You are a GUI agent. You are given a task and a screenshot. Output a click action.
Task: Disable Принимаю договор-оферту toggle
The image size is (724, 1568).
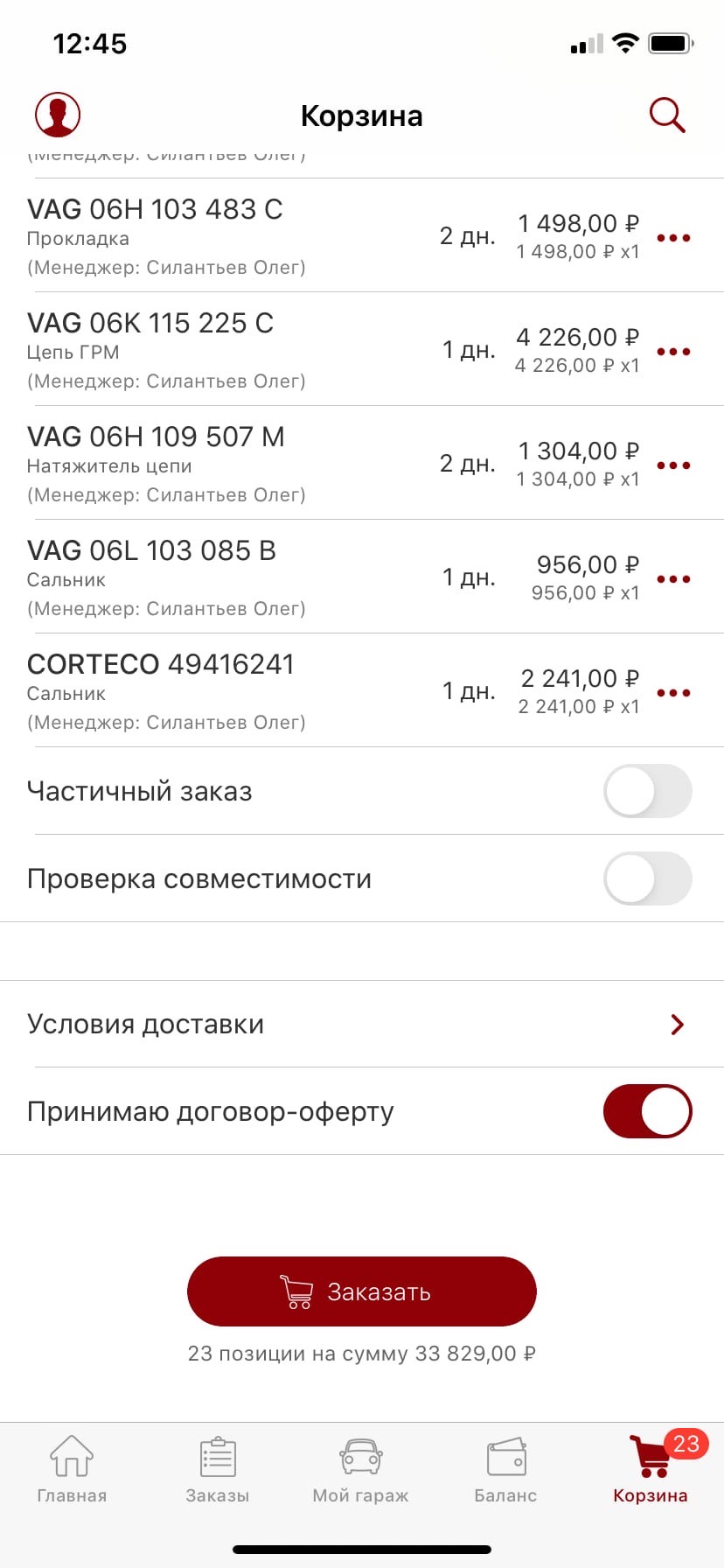(x=647, y=1110)
